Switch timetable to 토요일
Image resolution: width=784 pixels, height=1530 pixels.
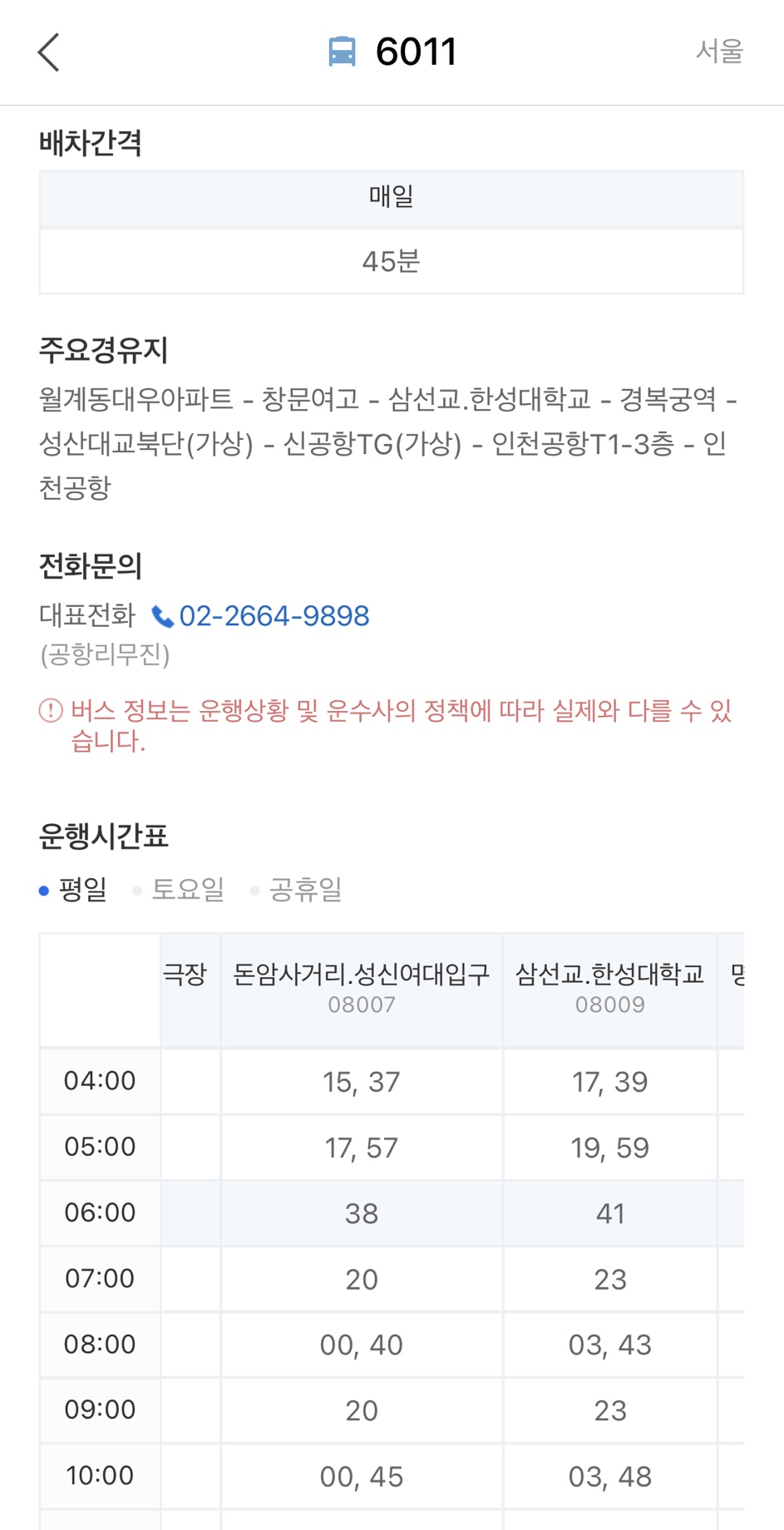[179, 890]
